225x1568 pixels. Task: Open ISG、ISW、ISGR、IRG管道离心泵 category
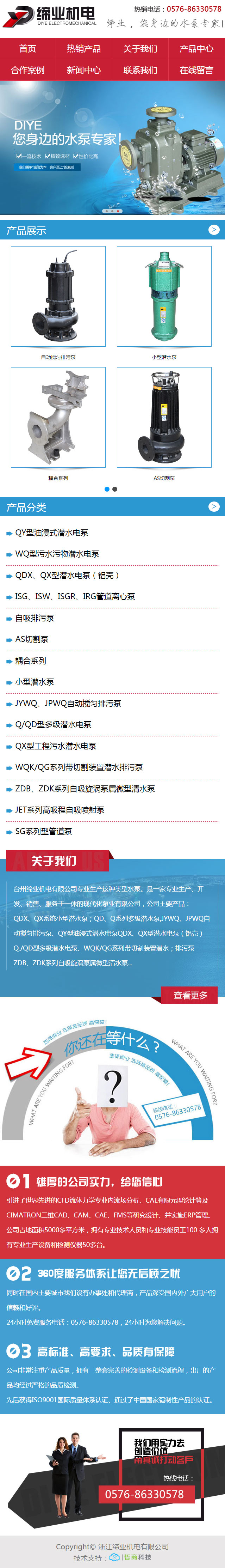coord(75,596)
